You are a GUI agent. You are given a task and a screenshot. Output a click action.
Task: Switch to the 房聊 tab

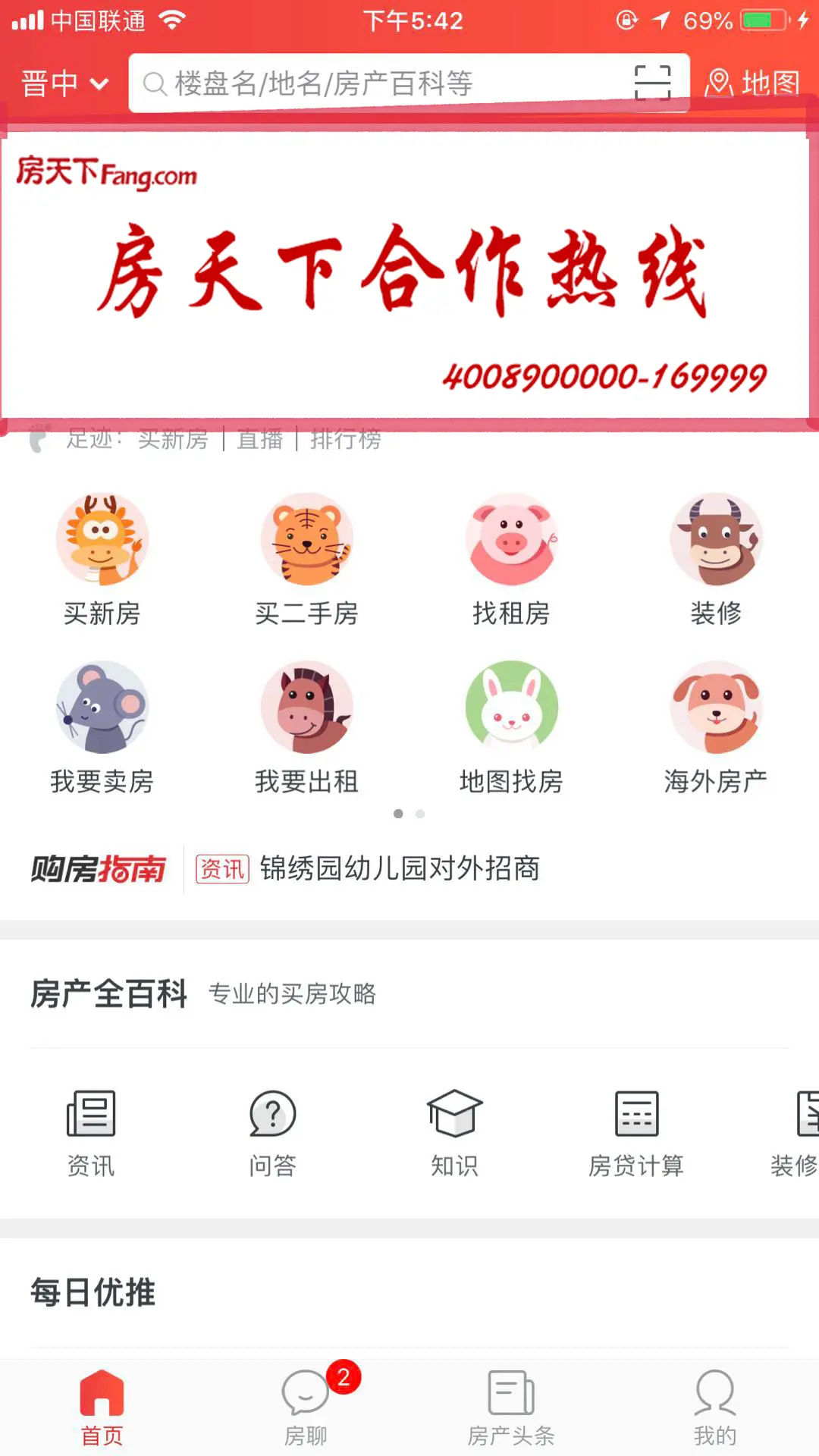(306, 1407)
